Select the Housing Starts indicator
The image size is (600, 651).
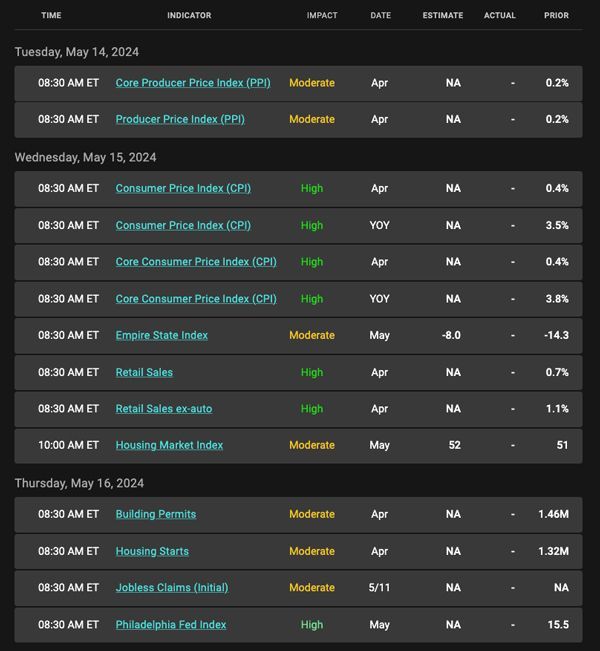pyautogui.click(x=152, y=551)
